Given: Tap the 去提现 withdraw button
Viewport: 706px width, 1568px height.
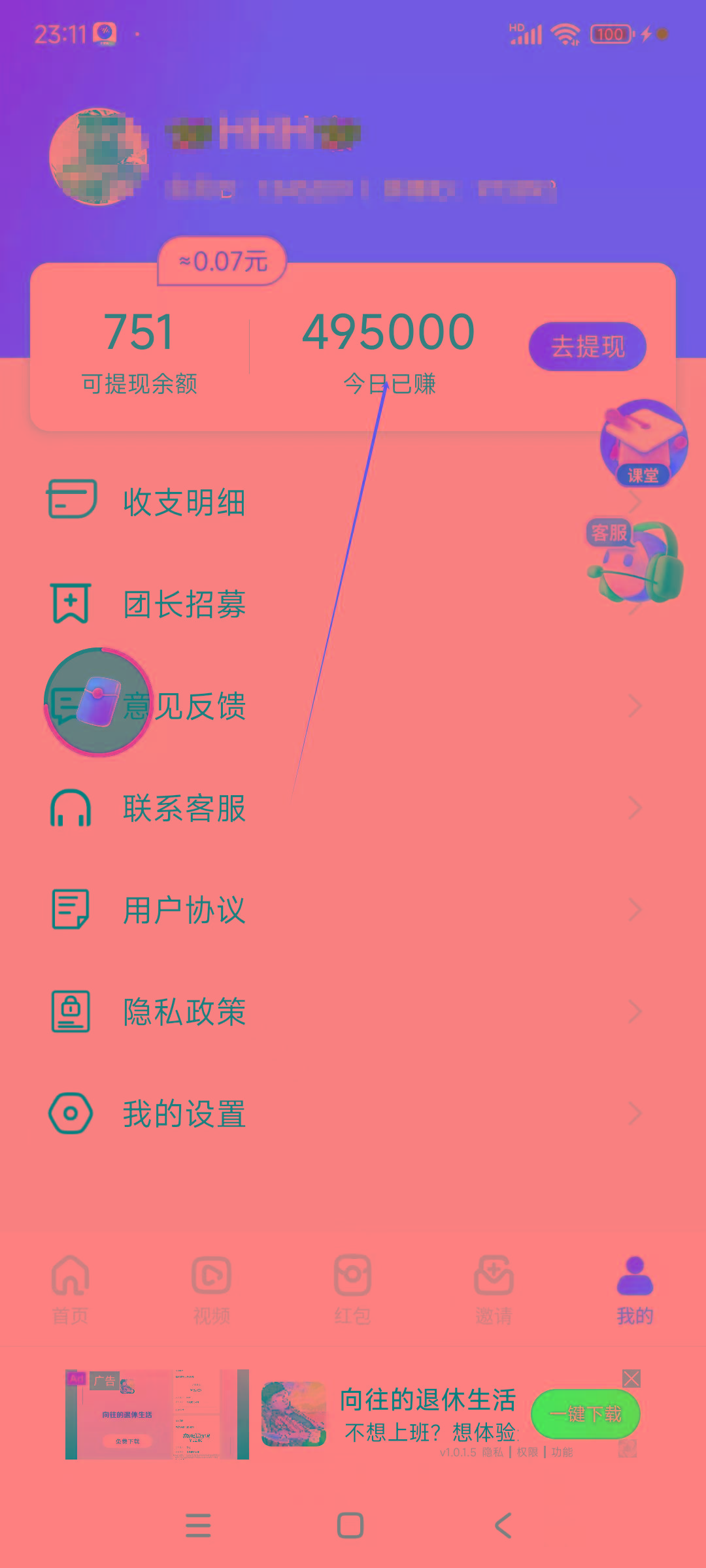Looking at the screenshot, I should pyautogui.click(x=587, y=346).
